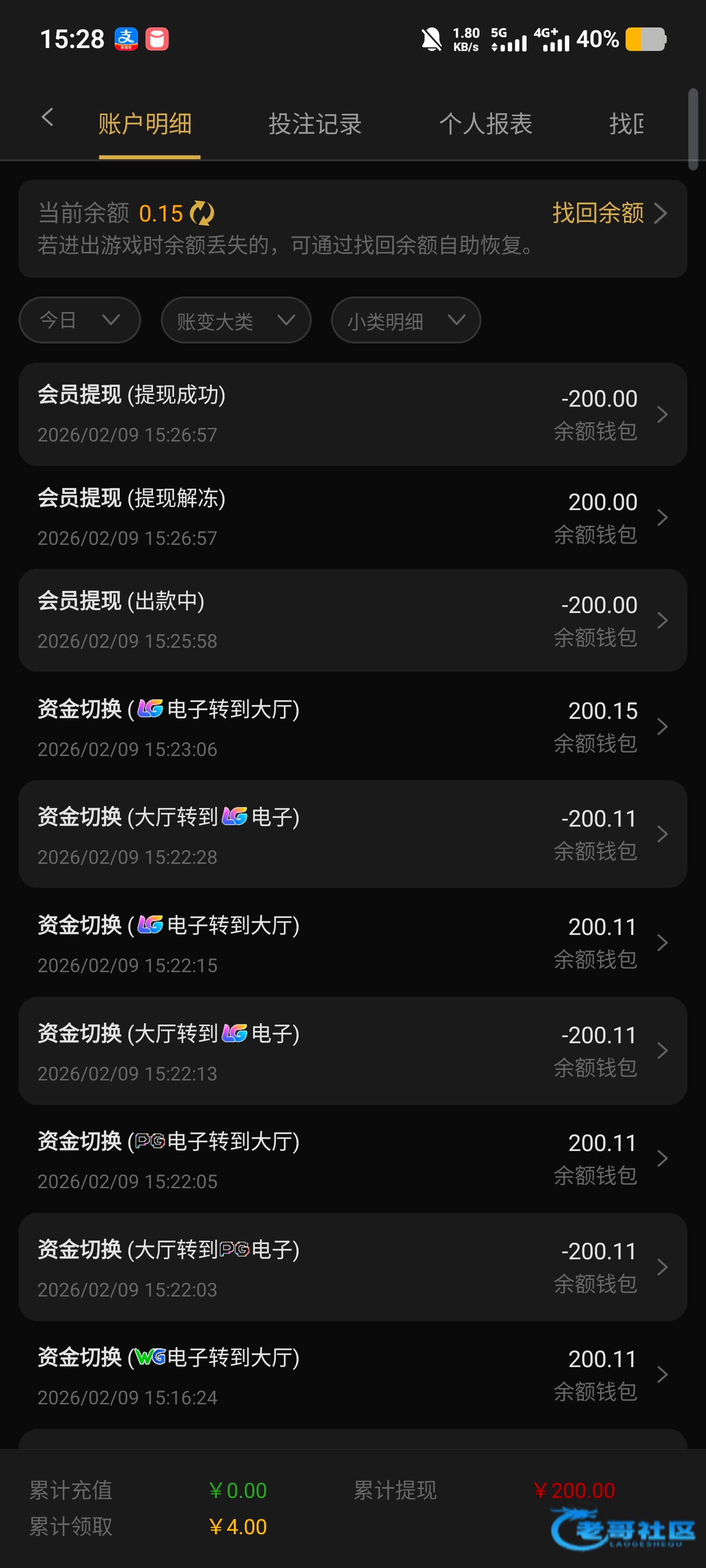Go back with the top-left arrow
Viewport: 706px width, 1568px height.
click(x=48, y=118)
